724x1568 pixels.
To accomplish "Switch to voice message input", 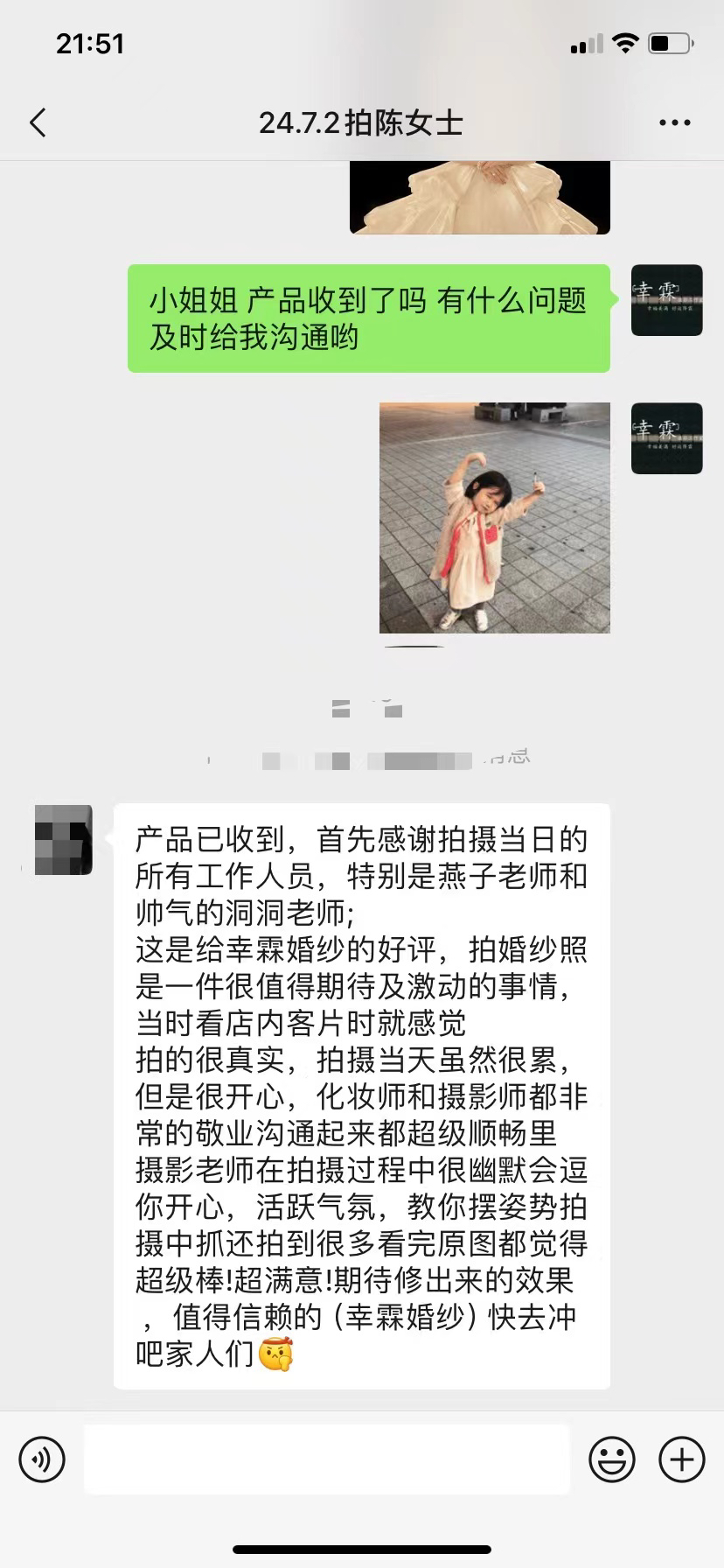I will (x=42, y=1459).
